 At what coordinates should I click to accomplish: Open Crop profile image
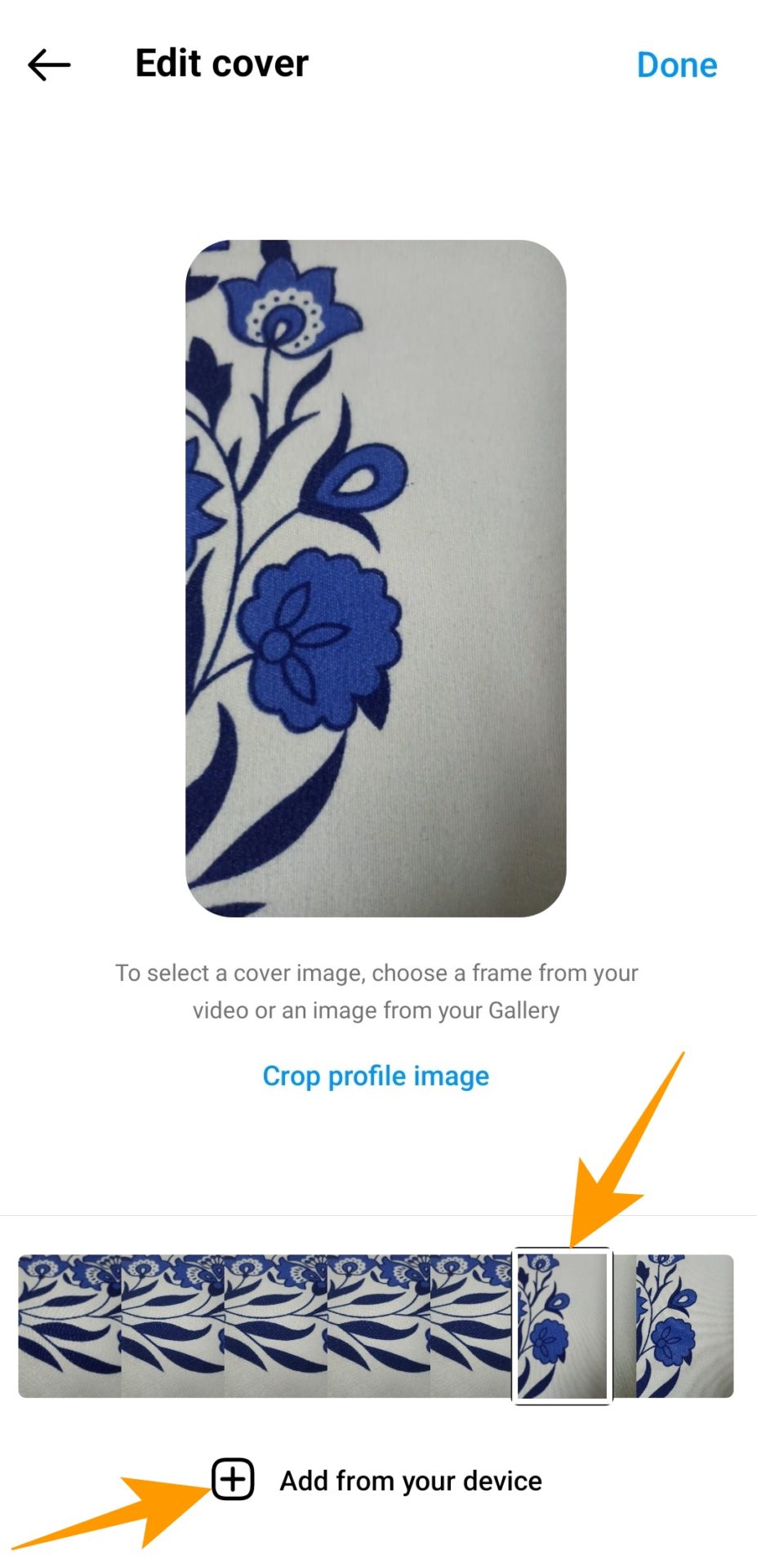click(376, 1076)
